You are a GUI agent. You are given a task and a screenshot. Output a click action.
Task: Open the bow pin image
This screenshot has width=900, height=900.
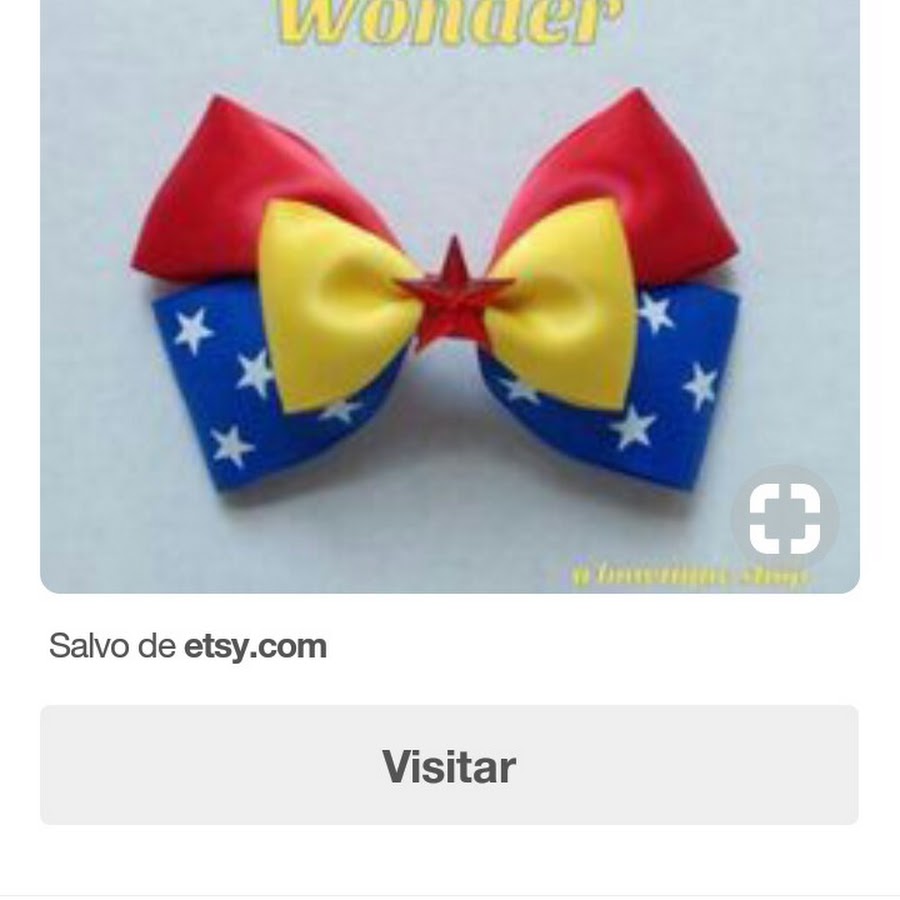[440, 300]
